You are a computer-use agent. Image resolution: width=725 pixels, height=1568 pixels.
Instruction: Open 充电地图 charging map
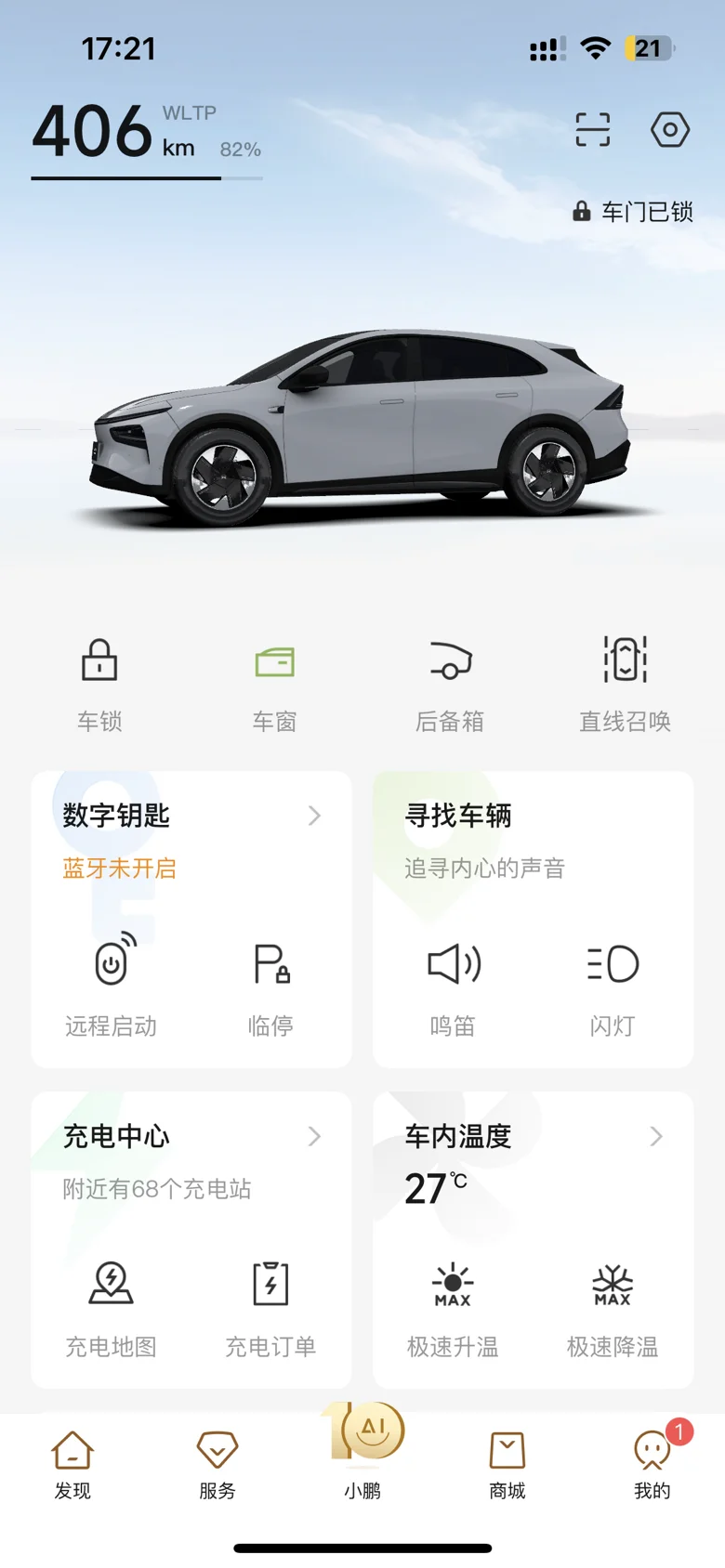(x=111, y=1305)
